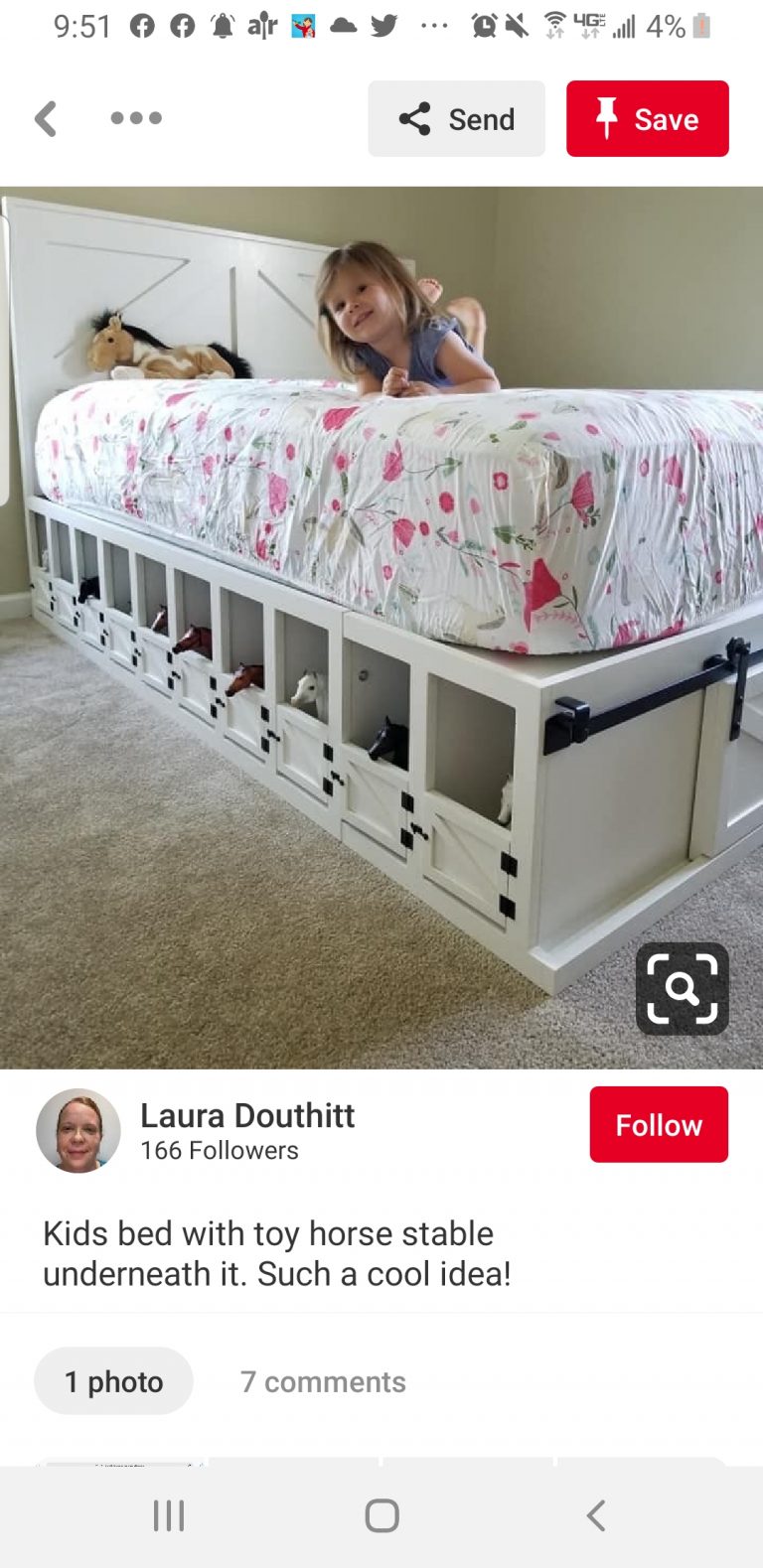Tap the system home button

coord(381,1515)
